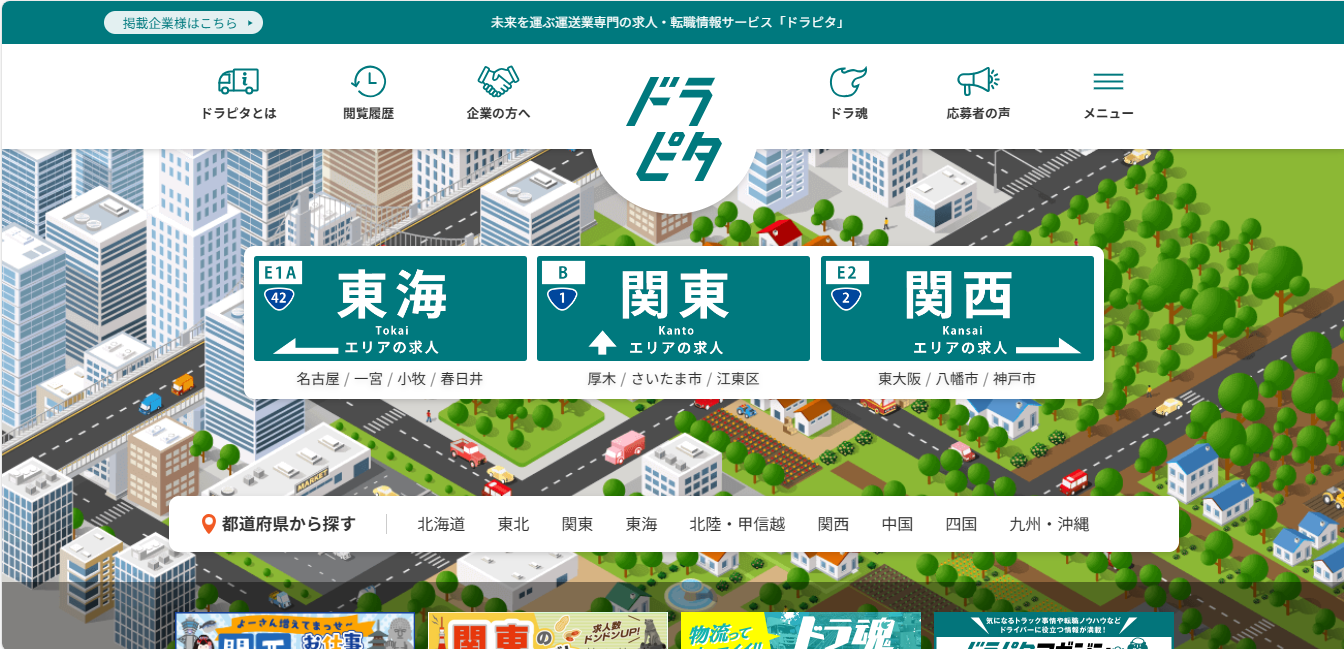Open 企業の方へ page
Image resolution: width=1344 pixels, height=649 pixels.
498,94
